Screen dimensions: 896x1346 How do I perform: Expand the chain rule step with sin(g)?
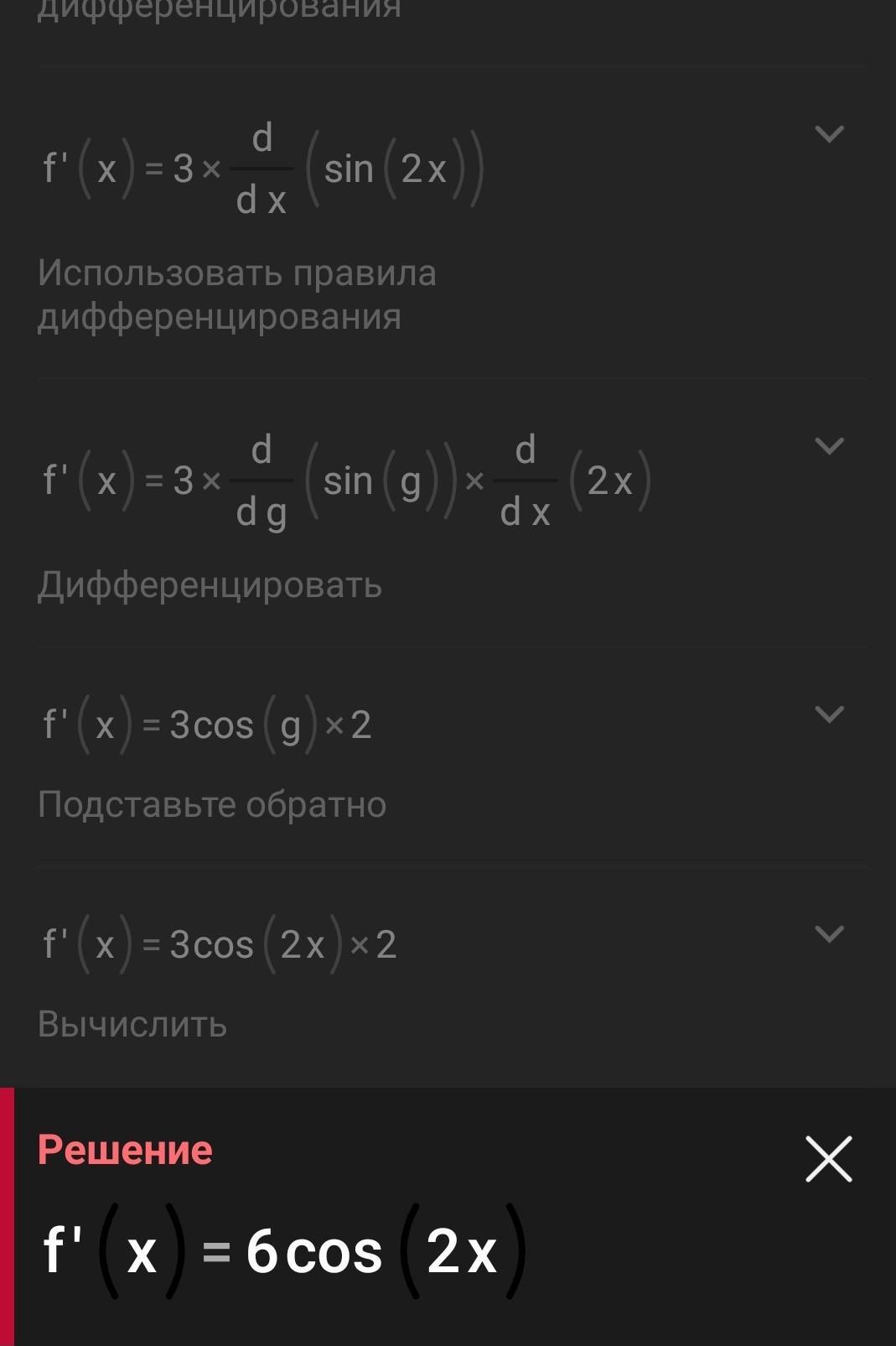(829, 446)
